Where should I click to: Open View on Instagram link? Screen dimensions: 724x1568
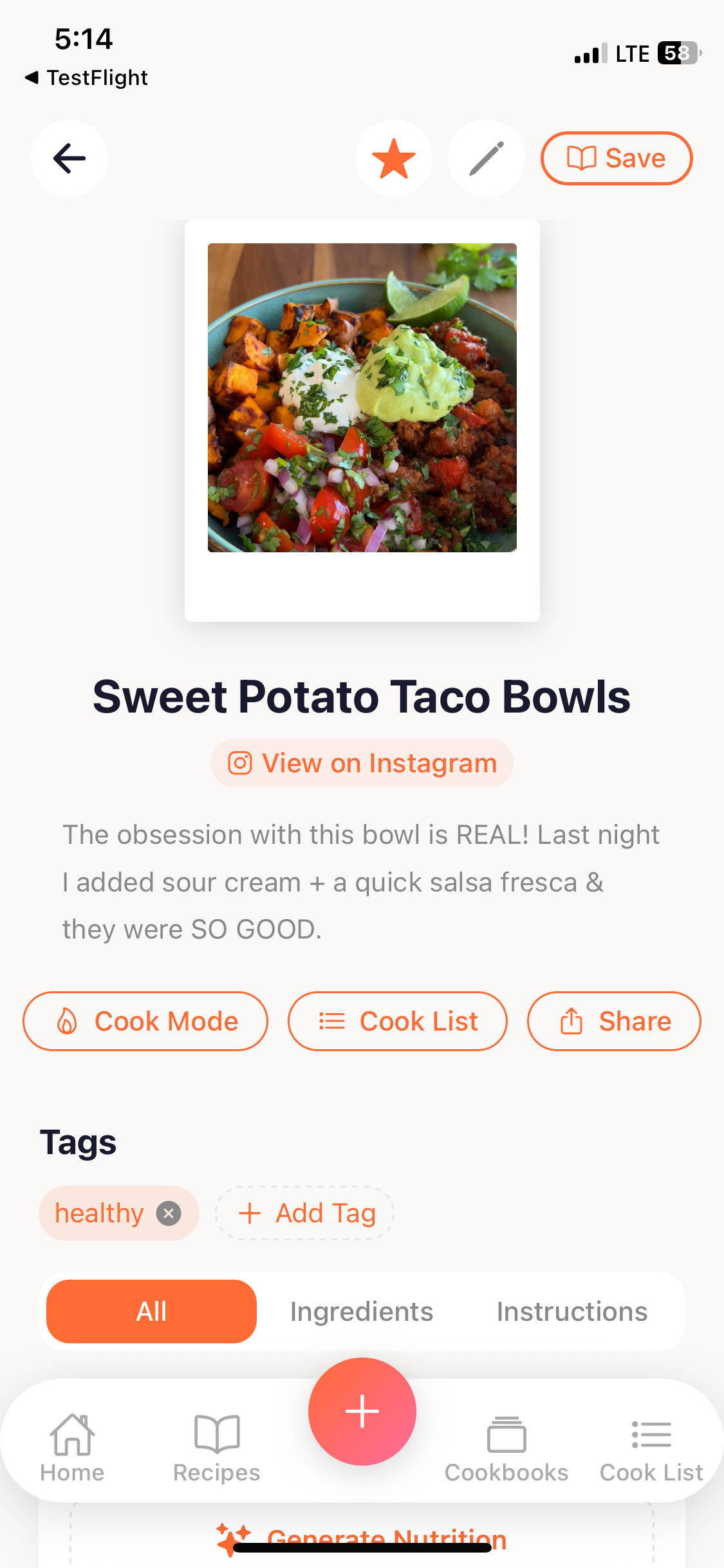[362, 763]
